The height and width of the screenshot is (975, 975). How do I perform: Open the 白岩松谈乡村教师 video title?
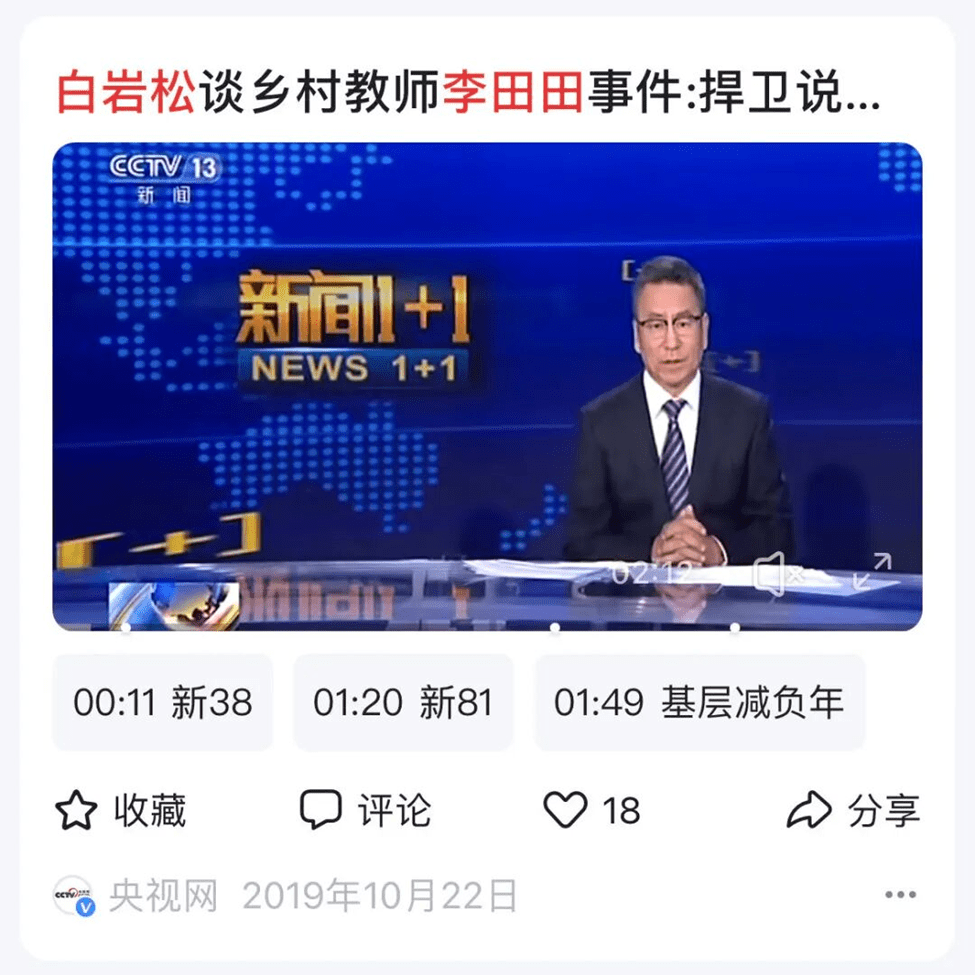pyautogui.click(x=468, y=93)
